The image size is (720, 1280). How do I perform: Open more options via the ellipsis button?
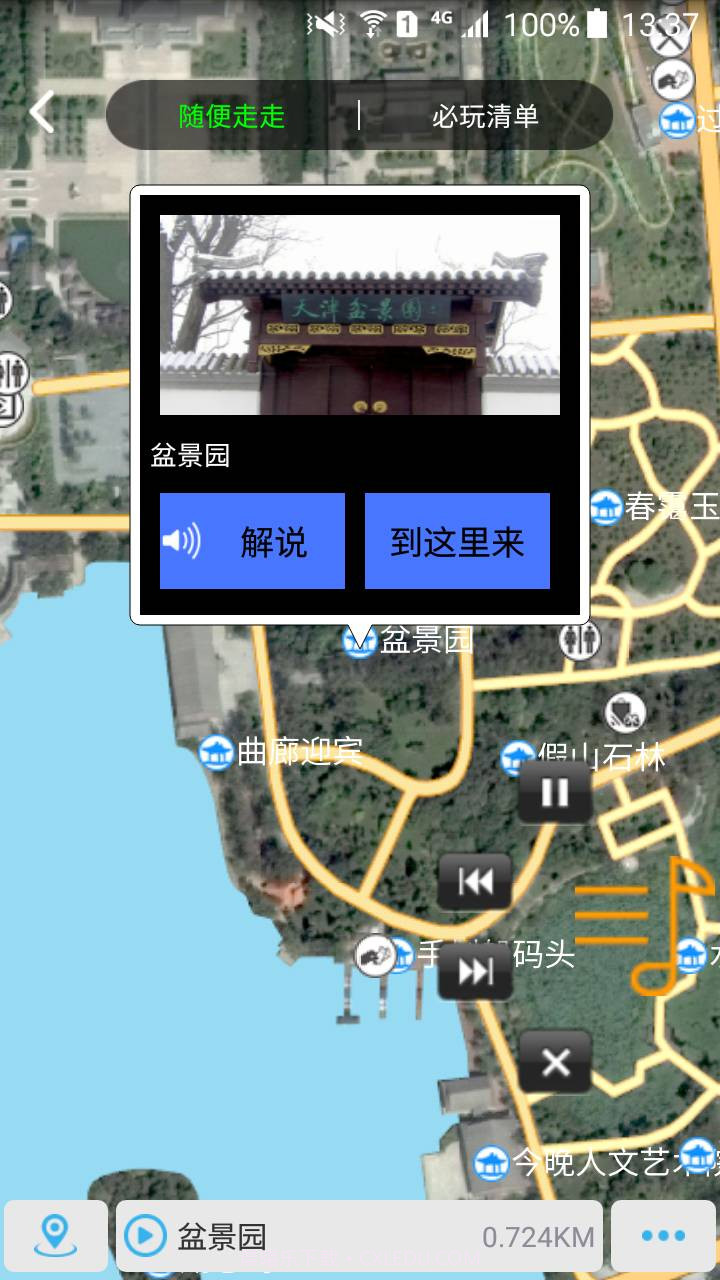[663, 1236]
